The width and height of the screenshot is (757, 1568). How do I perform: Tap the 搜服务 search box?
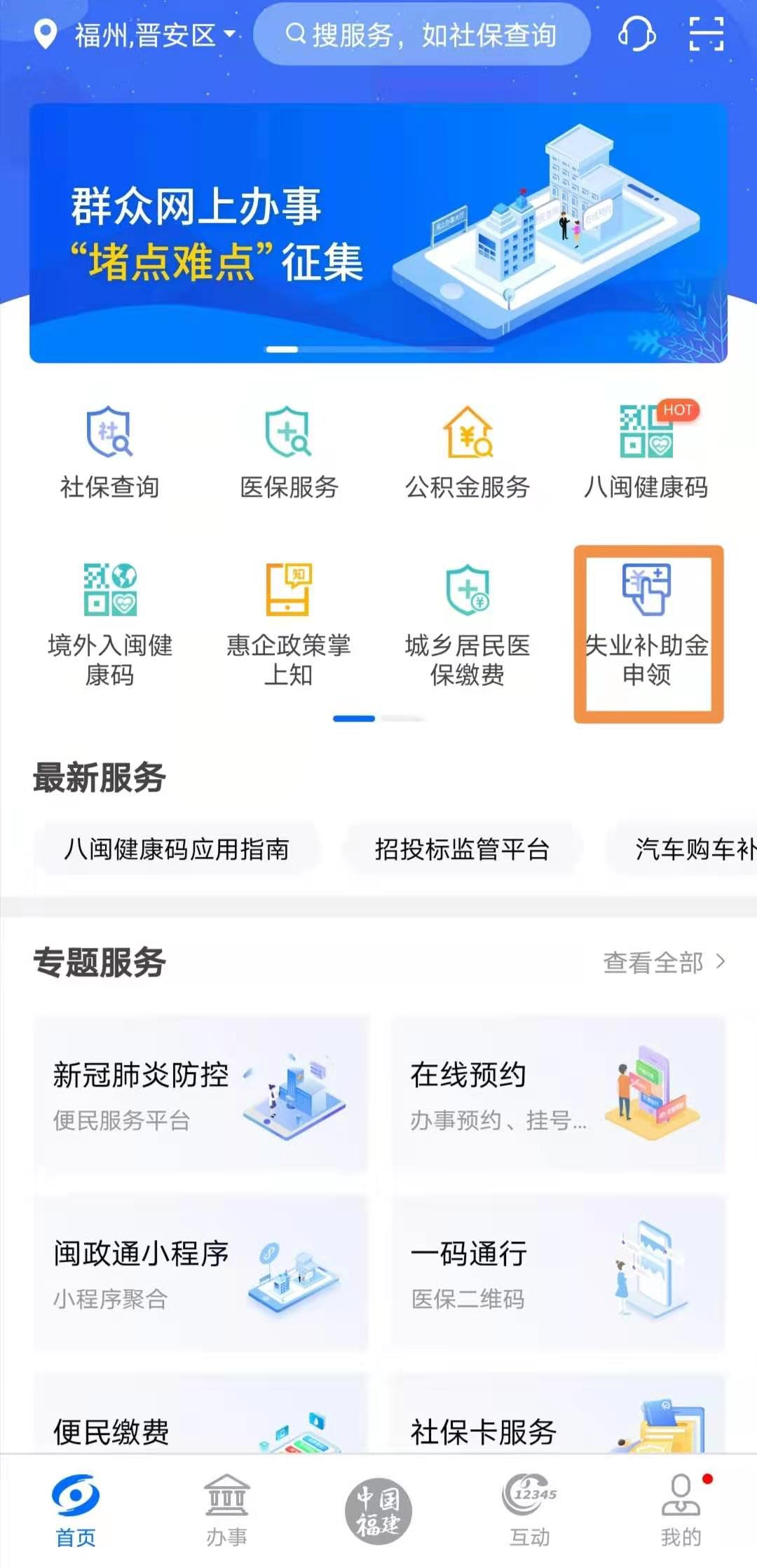coord(421,35)
